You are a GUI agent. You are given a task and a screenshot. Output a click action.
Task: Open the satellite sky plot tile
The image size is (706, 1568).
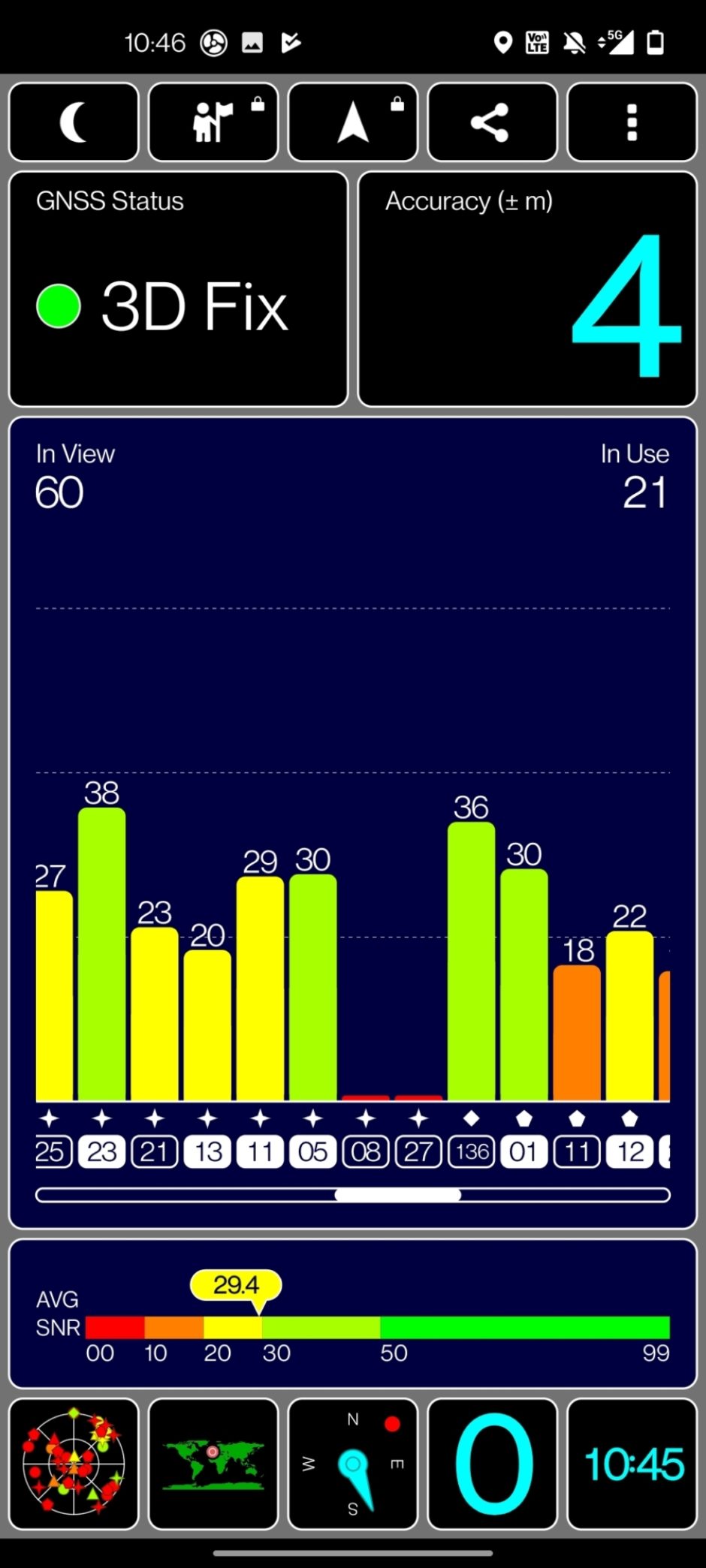[74, 1463]
